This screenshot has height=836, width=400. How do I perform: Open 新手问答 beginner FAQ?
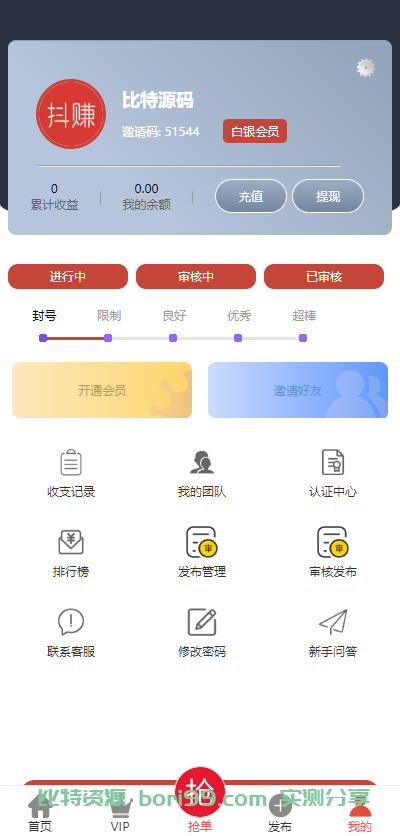pyautogui.click(x=333, y=633)
